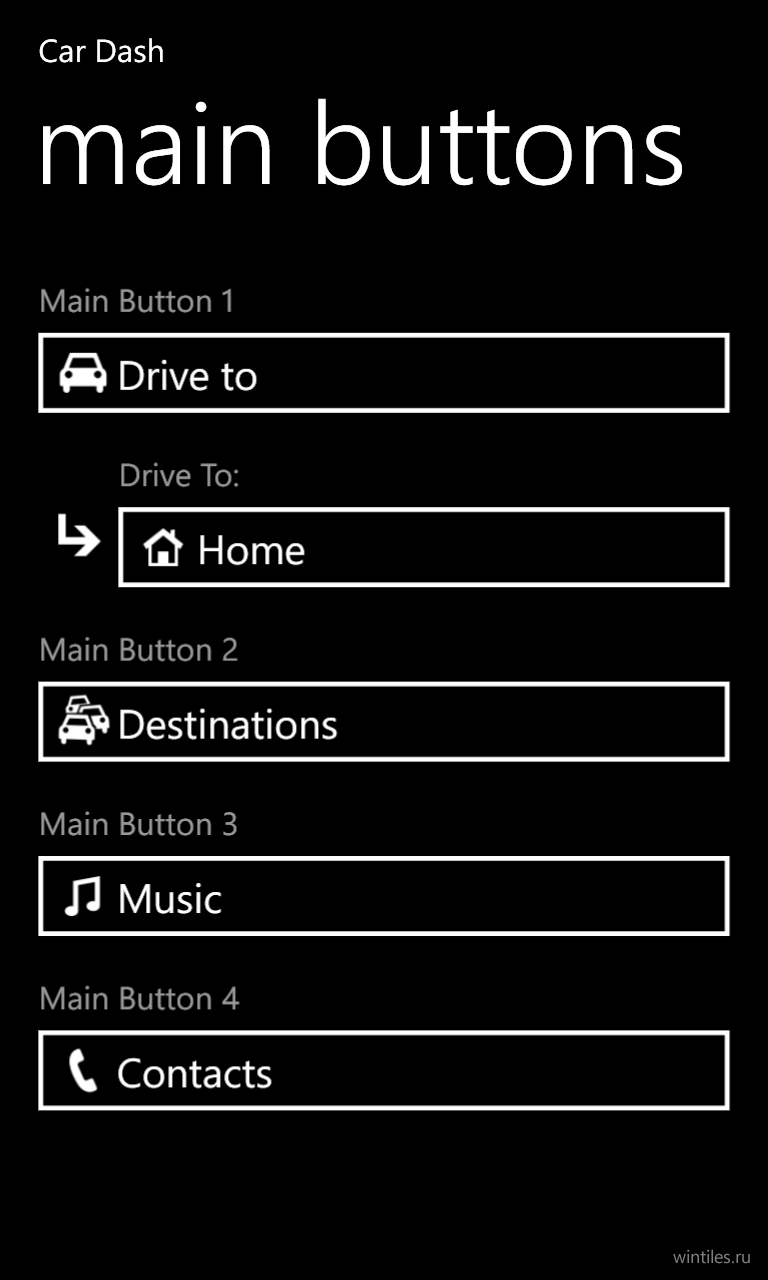This screenshot has height=1280, width=768.
Task: Change the Drive To destination set to Home
Action: click(424, 547)
